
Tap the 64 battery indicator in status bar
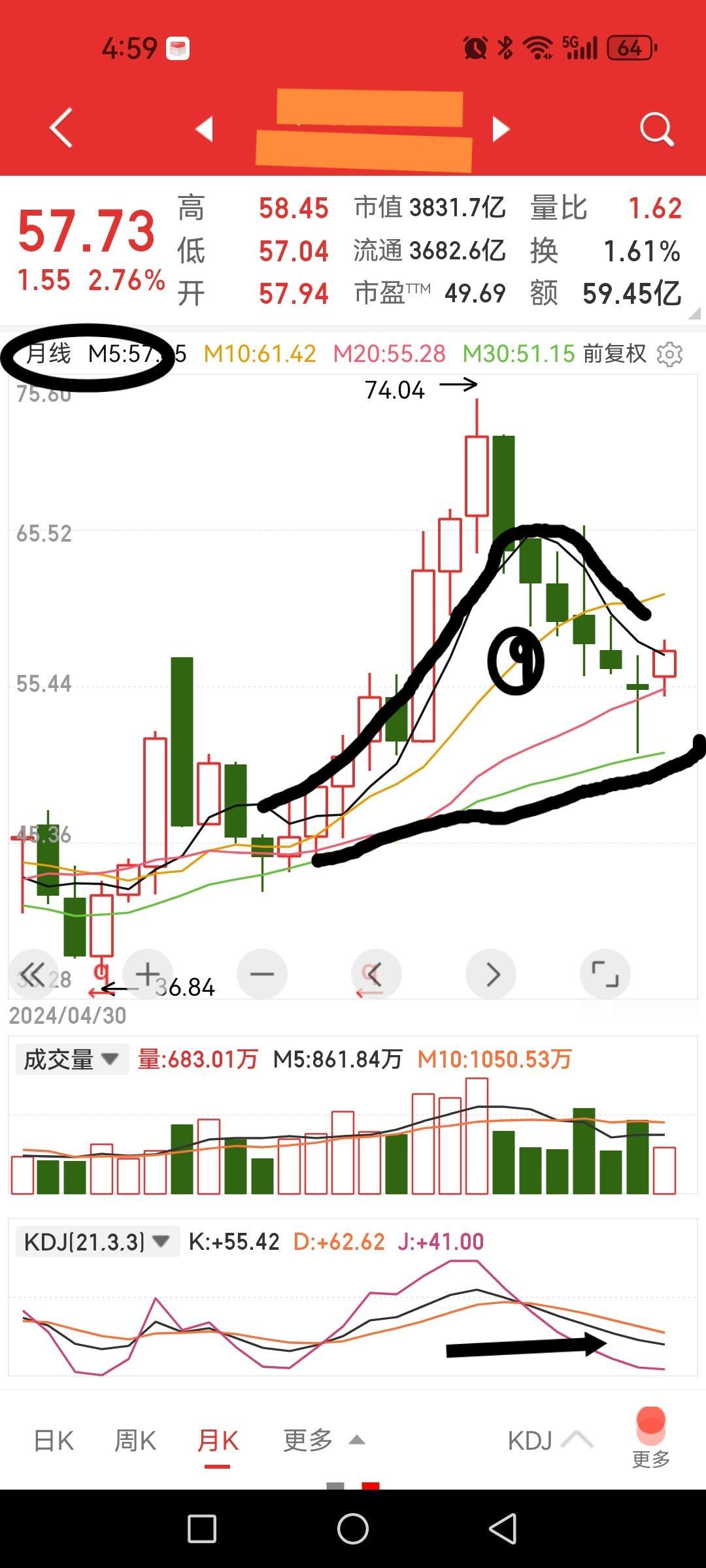point(630,47)
